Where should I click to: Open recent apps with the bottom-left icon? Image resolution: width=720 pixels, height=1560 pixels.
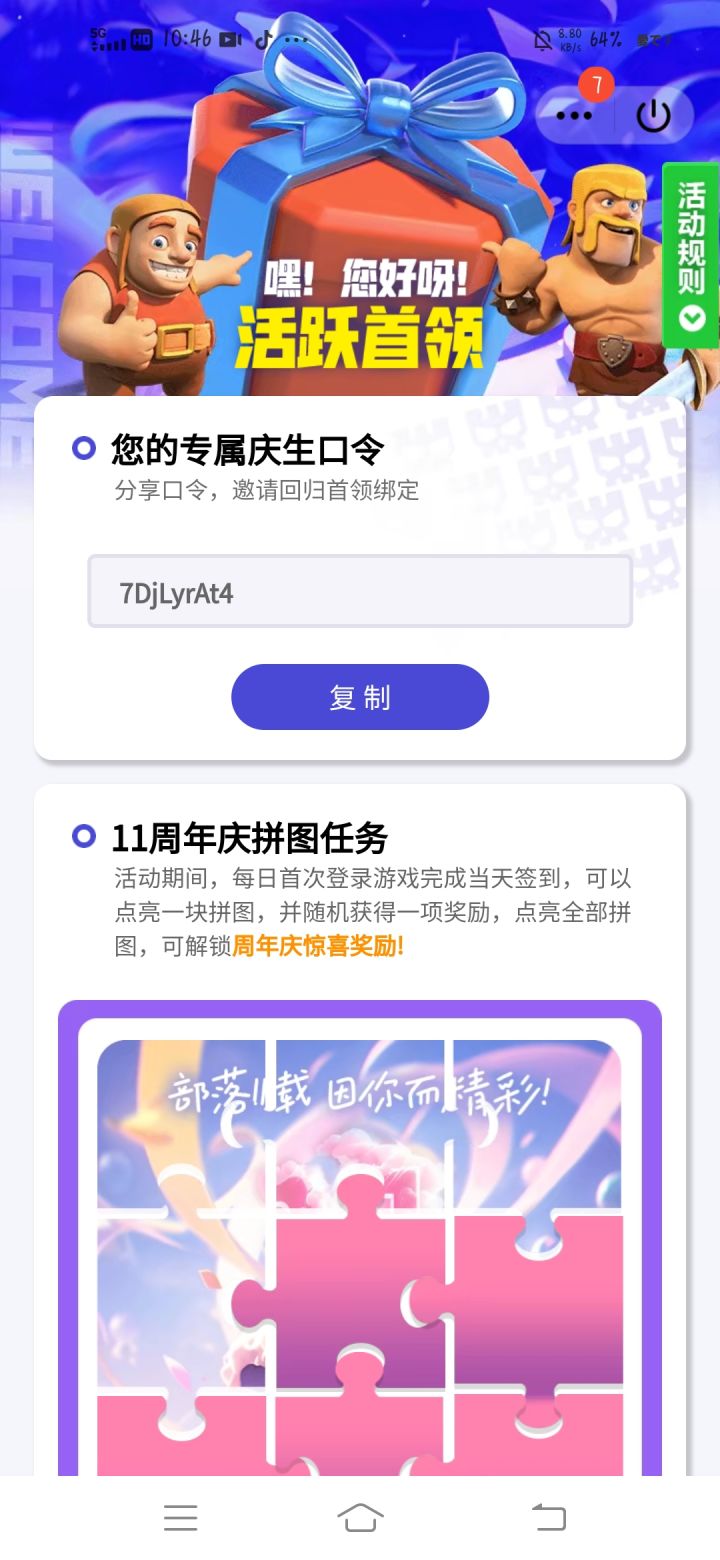pyautogui.click(x=181, y=1518)
